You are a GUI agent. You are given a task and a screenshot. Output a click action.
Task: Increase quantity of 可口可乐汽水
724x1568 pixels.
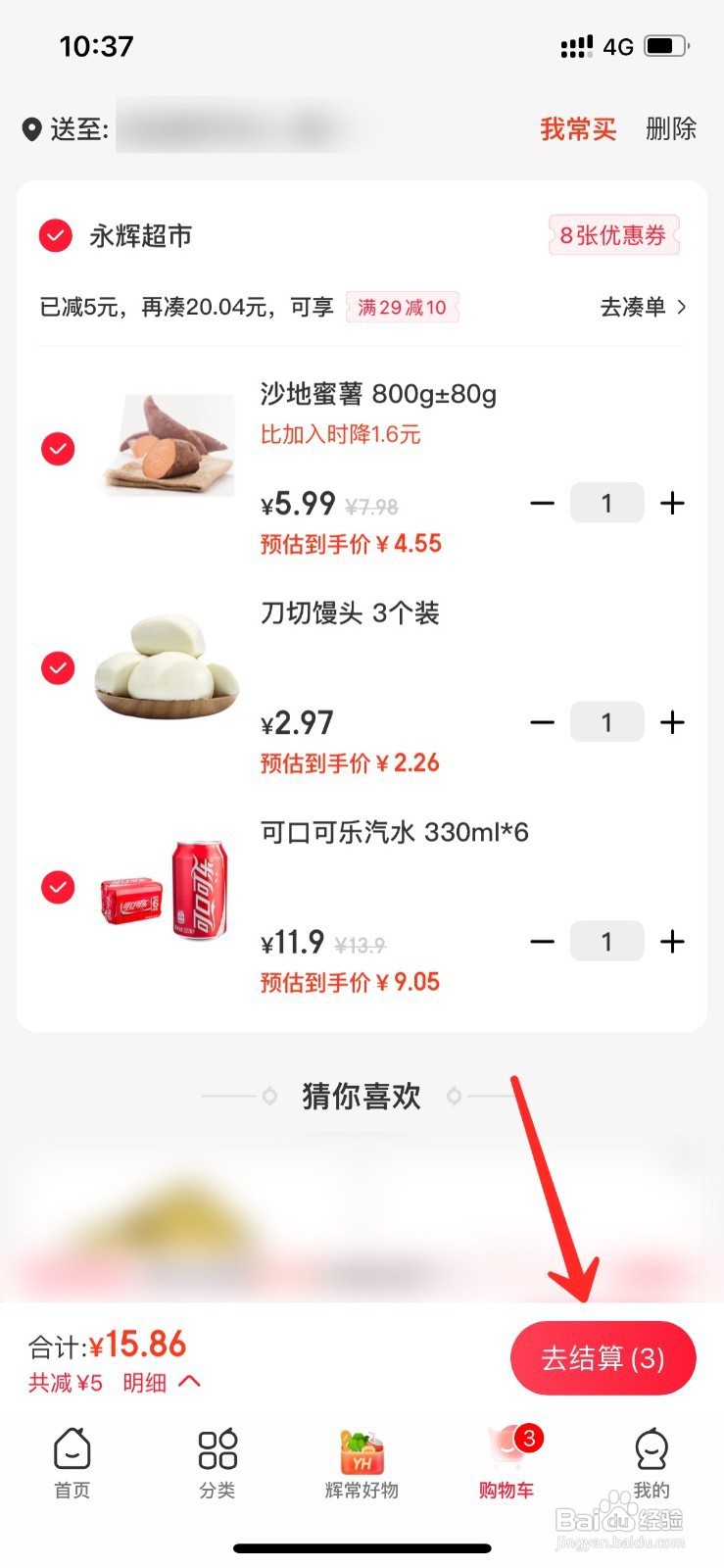(672, 942)
